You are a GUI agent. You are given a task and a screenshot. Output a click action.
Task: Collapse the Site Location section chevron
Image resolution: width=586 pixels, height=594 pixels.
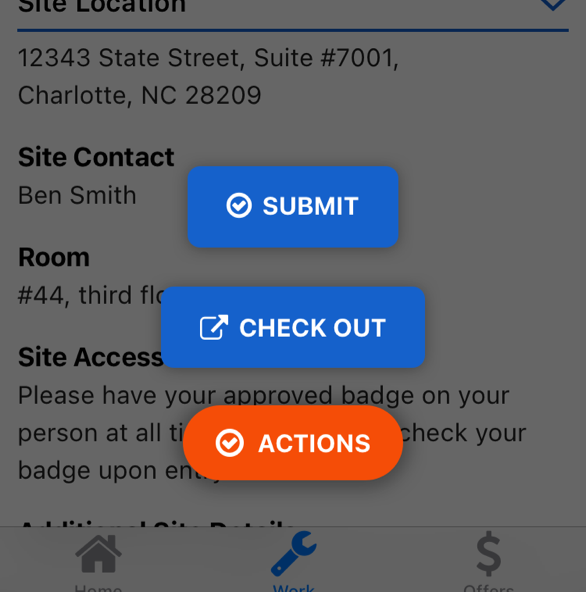[x=553, y=5]
